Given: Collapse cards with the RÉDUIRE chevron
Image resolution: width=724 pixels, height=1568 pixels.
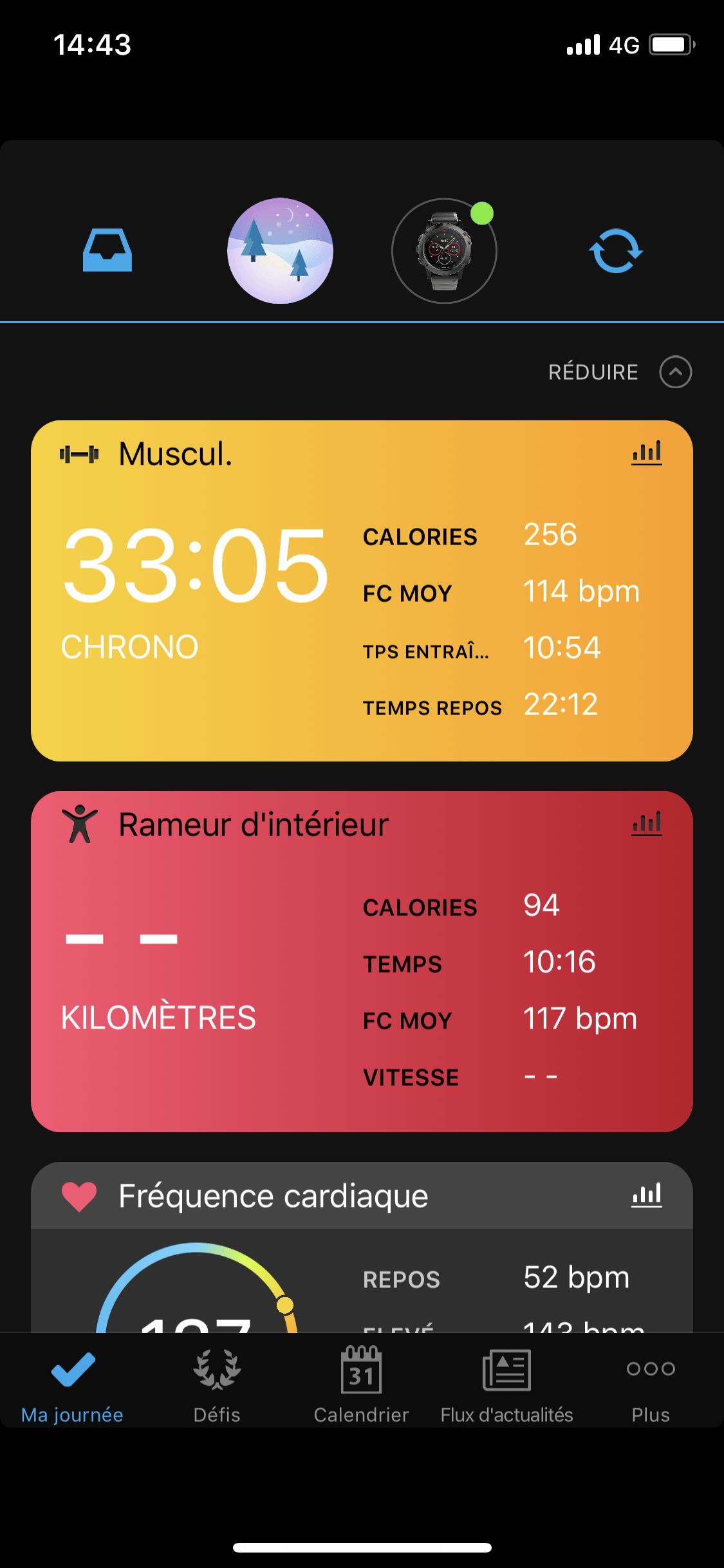Looking at the screenshot, I should click(676, 372).
